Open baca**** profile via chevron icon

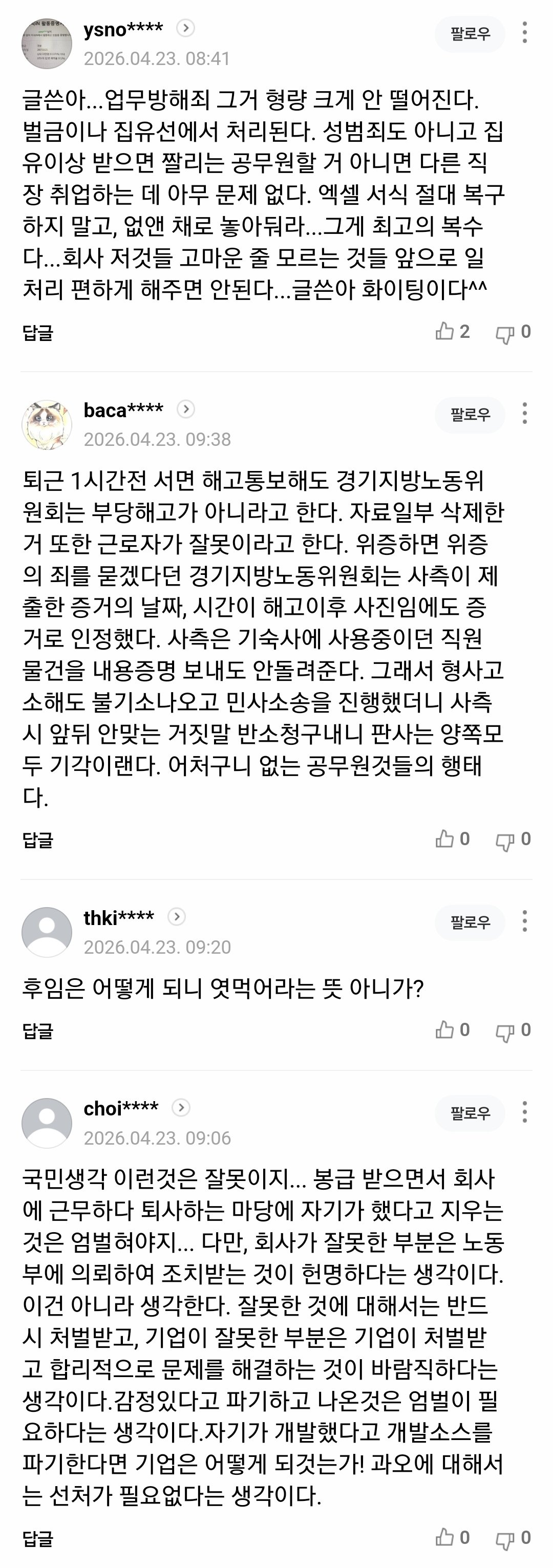tap(186, 409)
